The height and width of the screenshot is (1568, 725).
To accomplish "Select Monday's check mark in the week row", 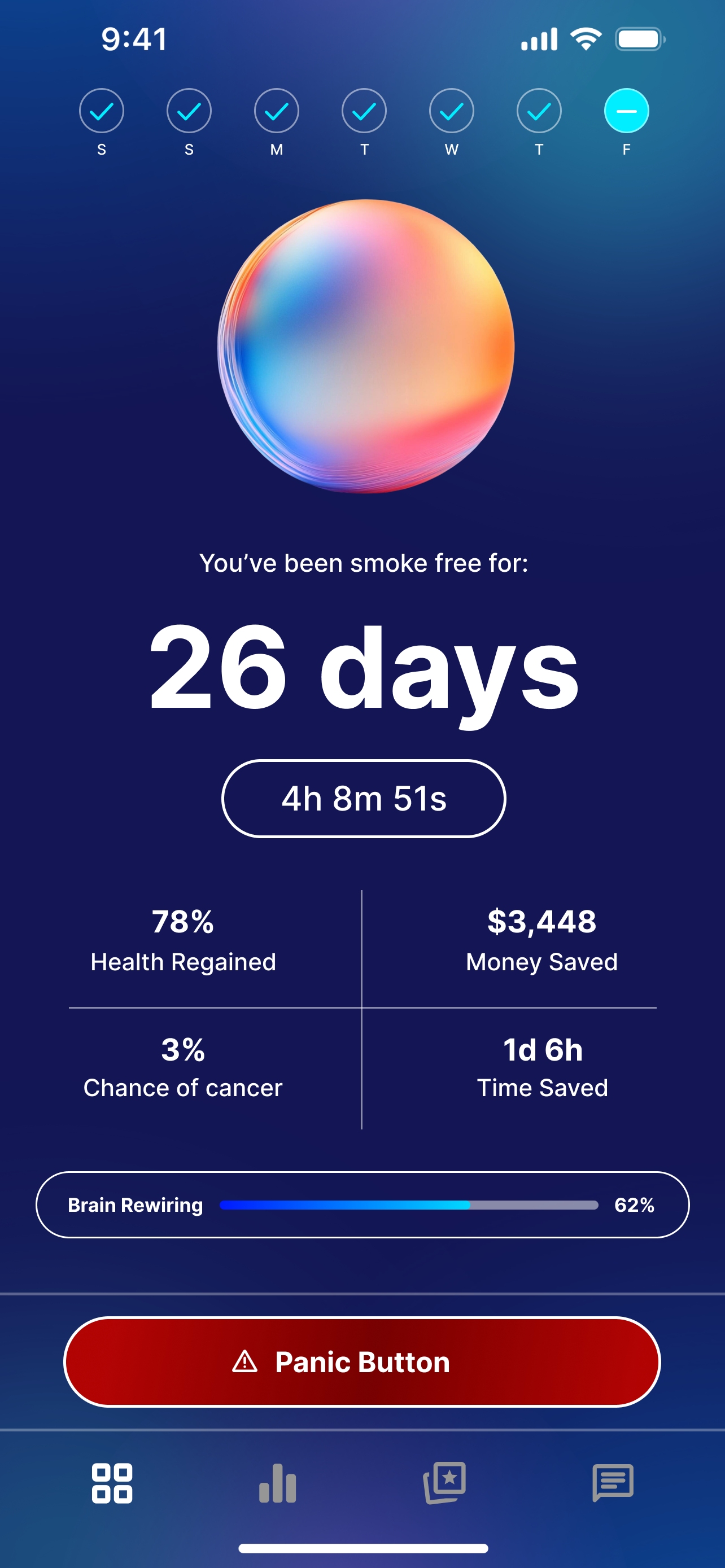I will pos(276,111).
